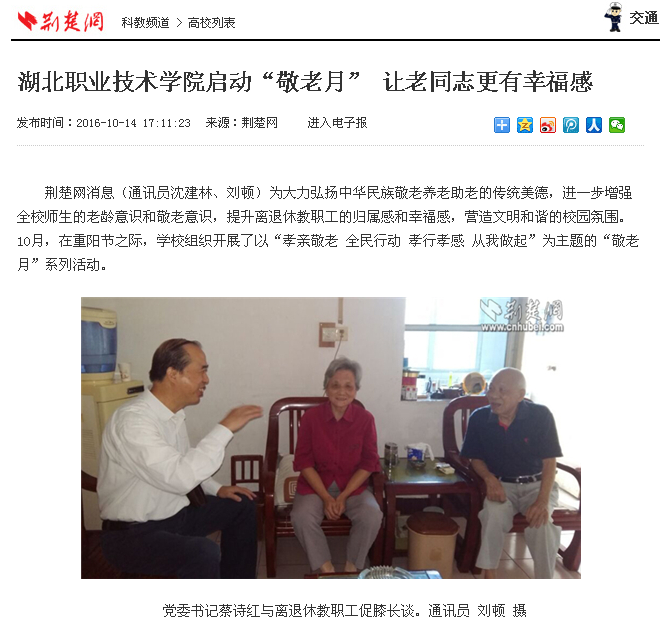This screenshot has height=636, width=660.
Task: Open 高校列表 breadcrumb link
Action: coord(211,21)
